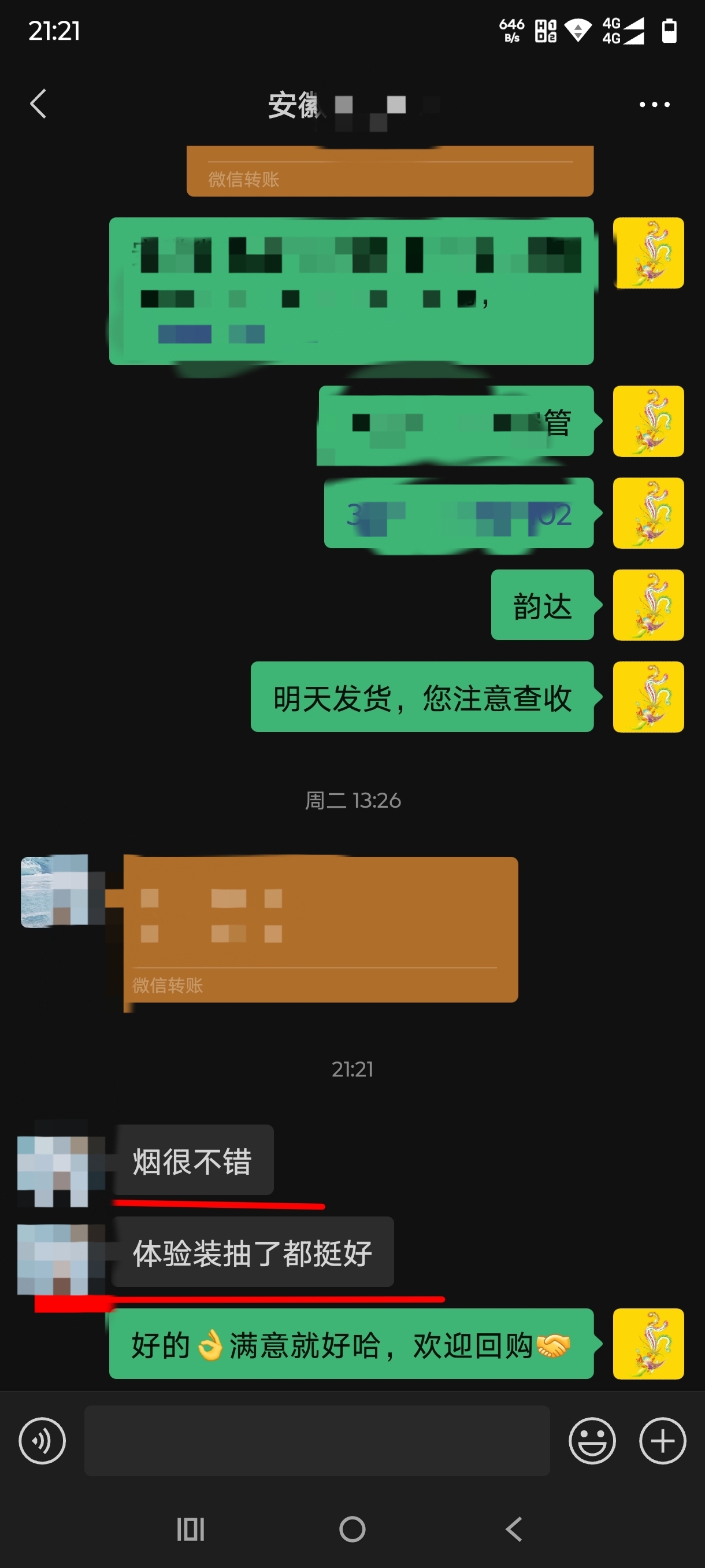Open the emoji sticker panel
705x1568 pixels.
click(591, 1440)
